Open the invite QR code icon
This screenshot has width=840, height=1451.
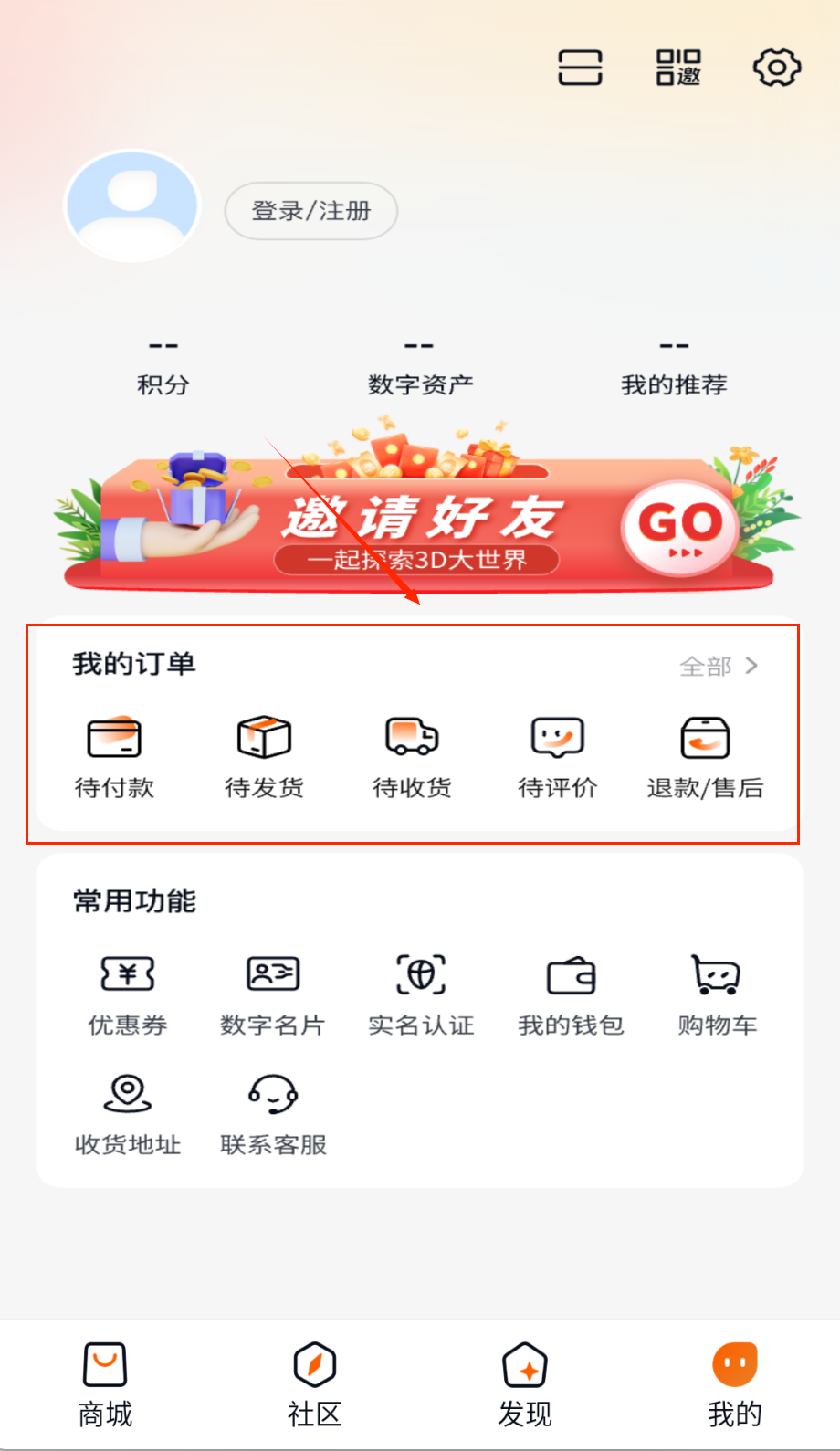pos(678,68)
